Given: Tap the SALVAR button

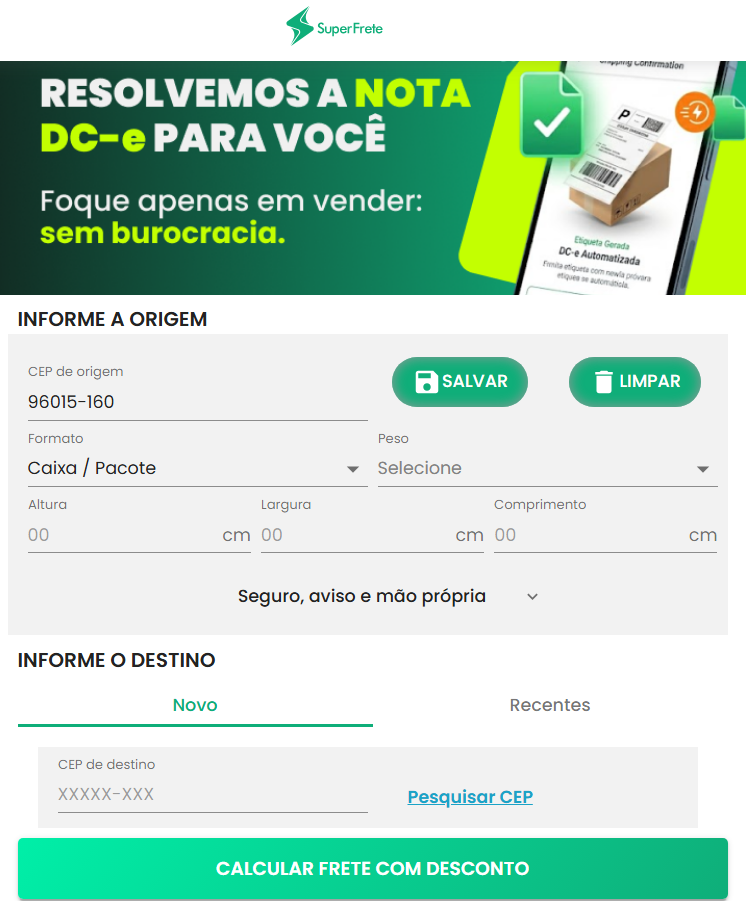Looking at the screenshot, I should pos(460,382).
